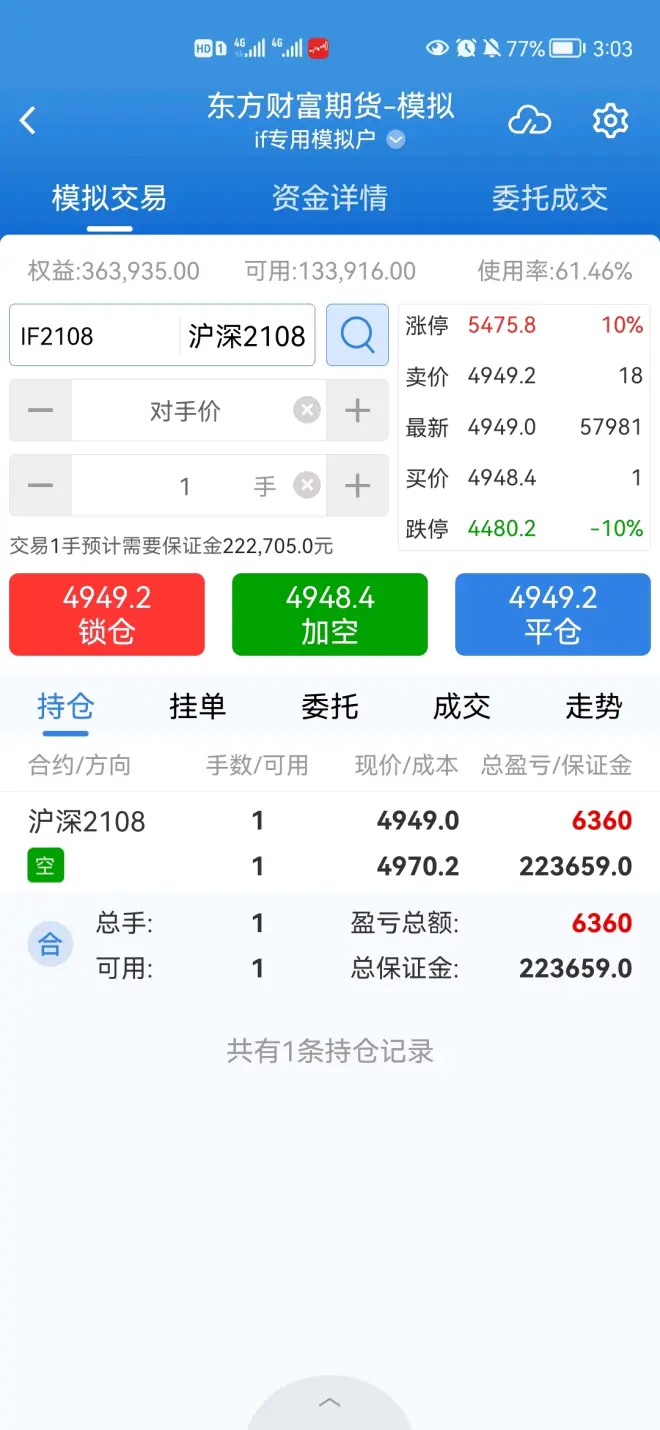Viewport: 660px width, 1430px height.
Task: Decrease the price with the minus button
Action: tap(41, 411)
